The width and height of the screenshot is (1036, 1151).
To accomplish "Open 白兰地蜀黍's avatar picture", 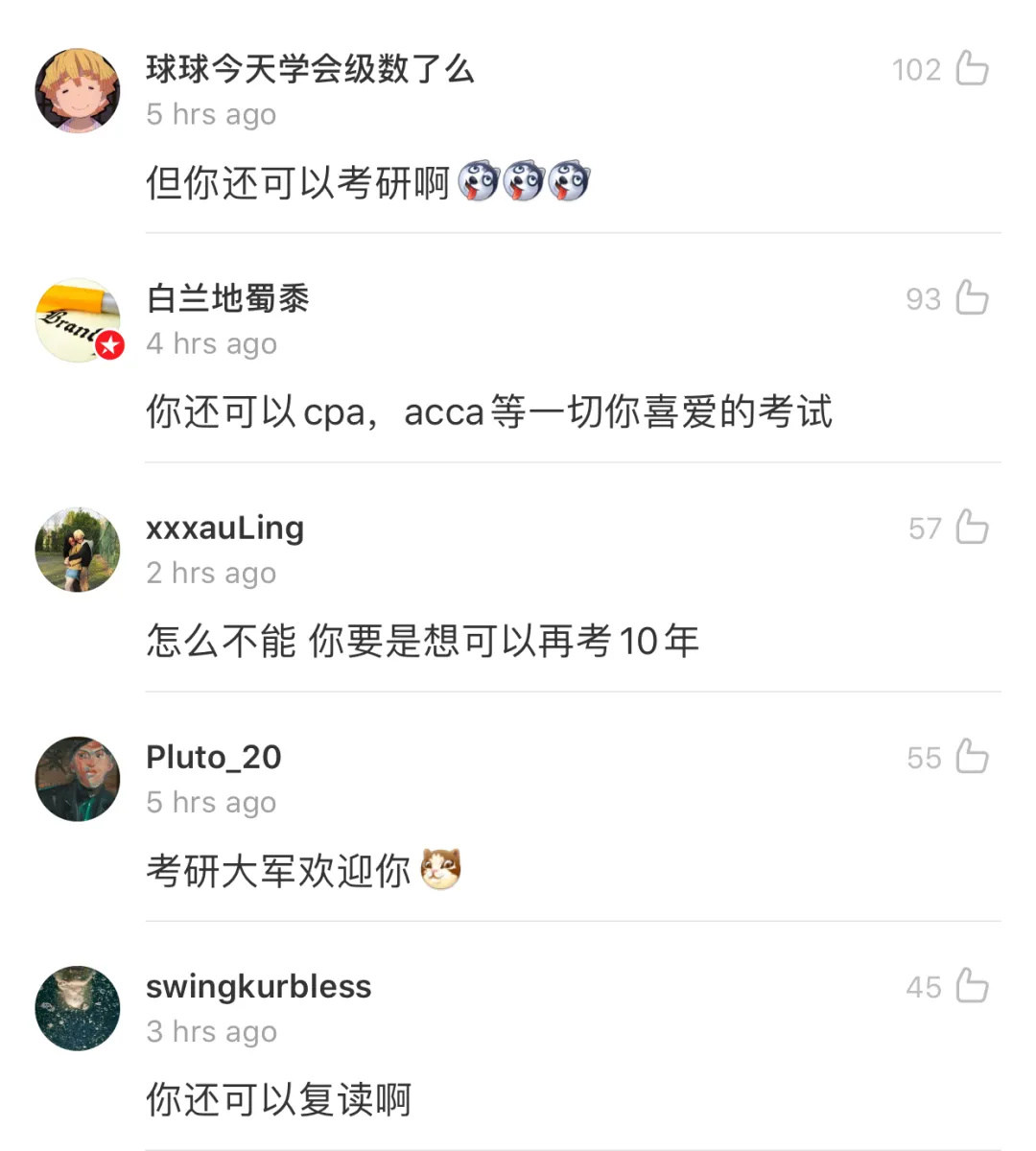I will (77, 319).
